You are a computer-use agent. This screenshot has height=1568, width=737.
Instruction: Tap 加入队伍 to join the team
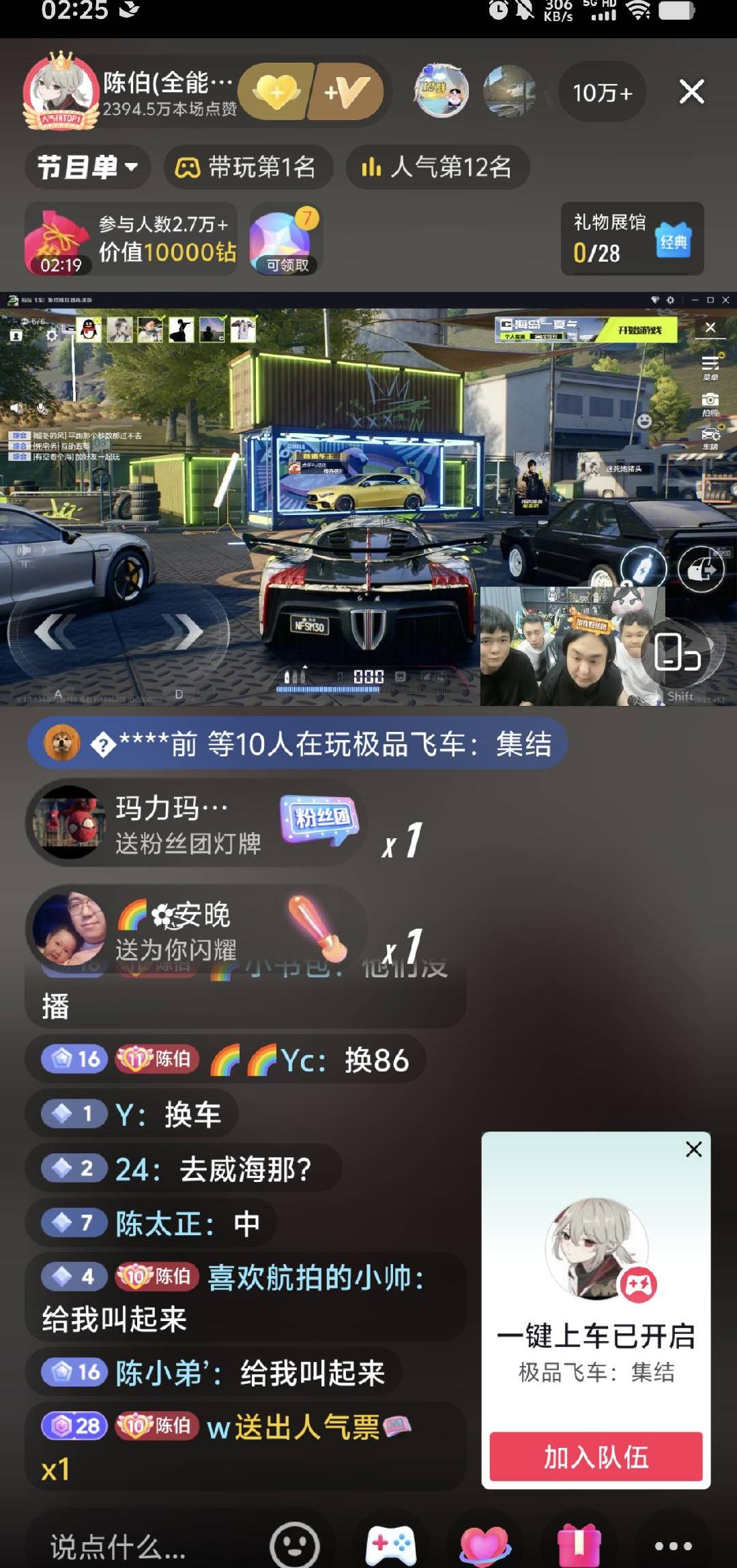(x=596, y=1457)
